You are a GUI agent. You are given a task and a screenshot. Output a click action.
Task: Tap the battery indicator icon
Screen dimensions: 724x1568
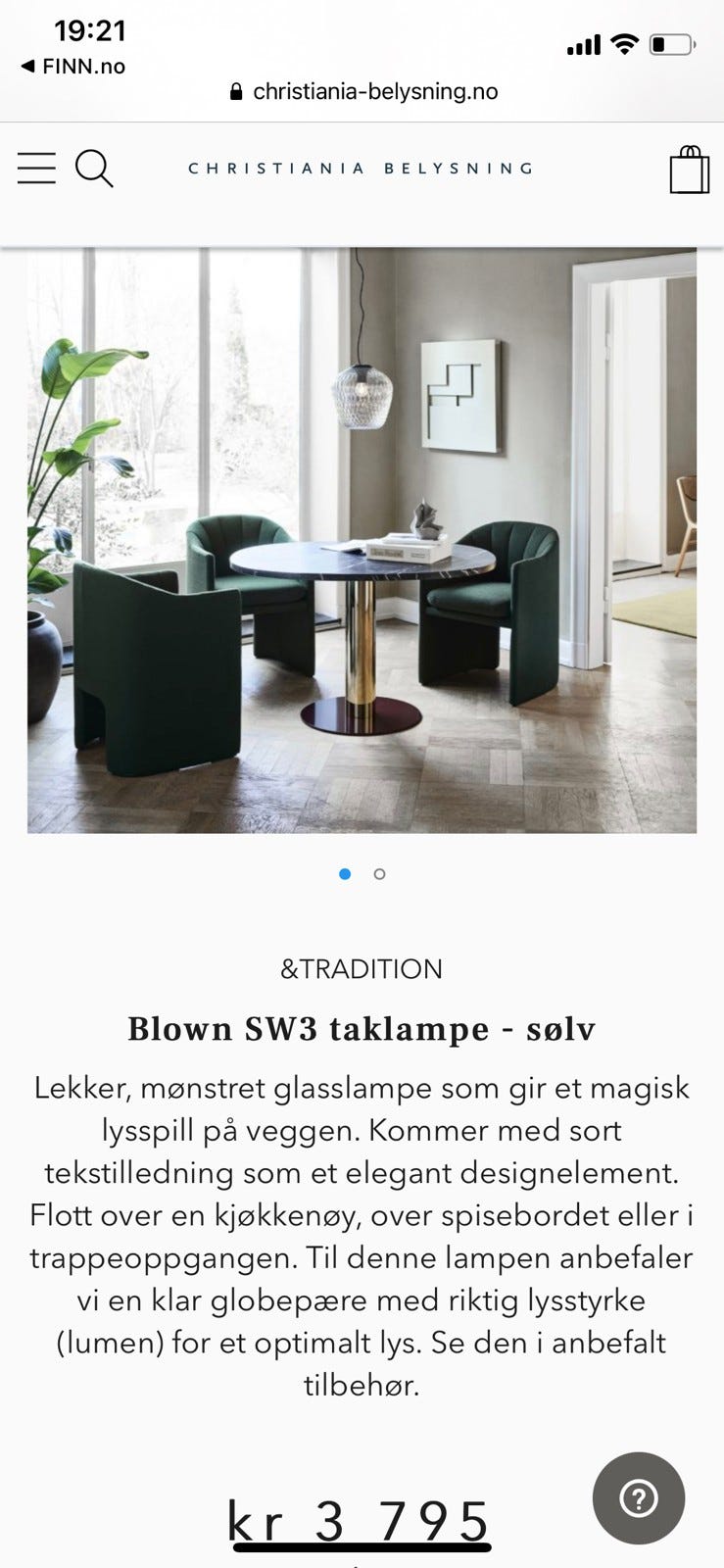coord(673,43)
